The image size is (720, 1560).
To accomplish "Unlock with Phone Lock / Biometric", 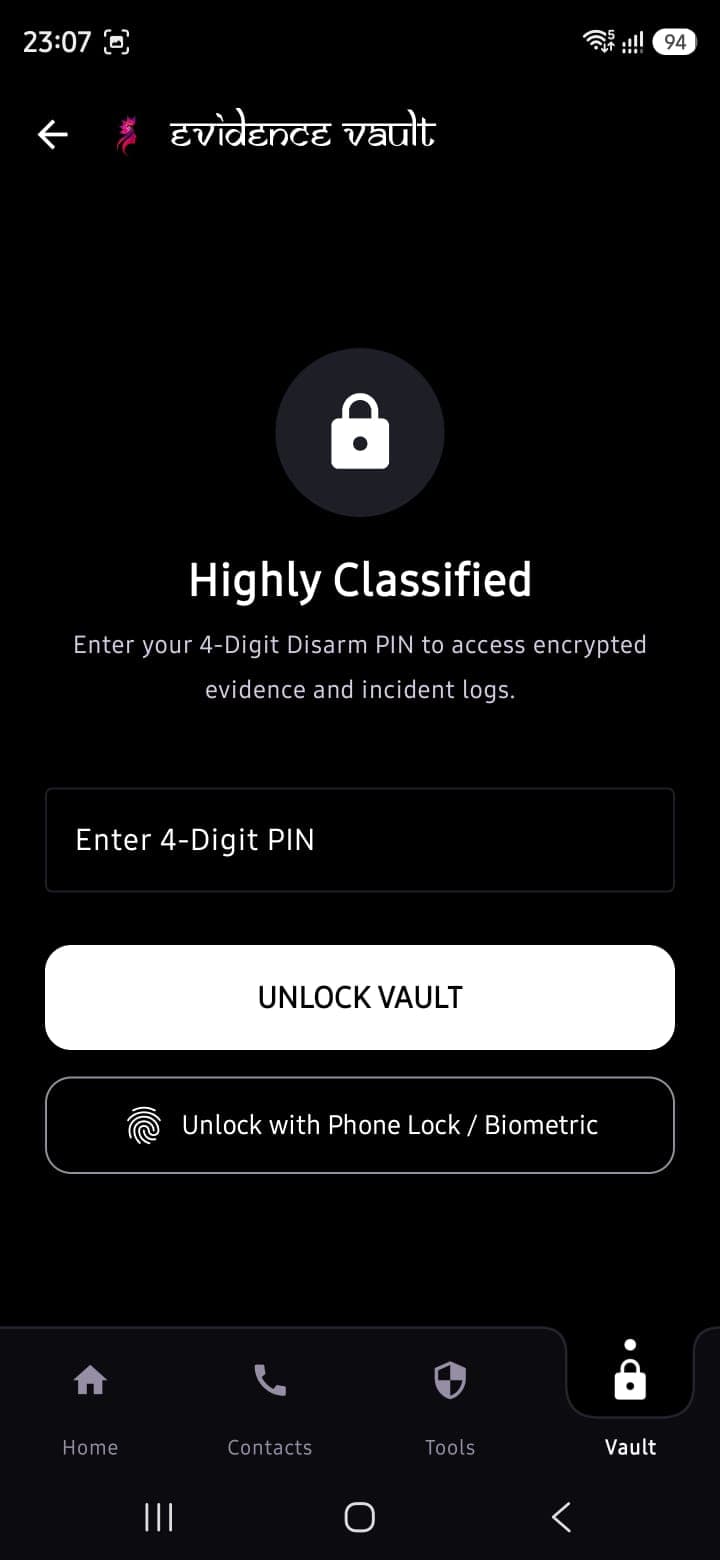I will (360, 1125).
